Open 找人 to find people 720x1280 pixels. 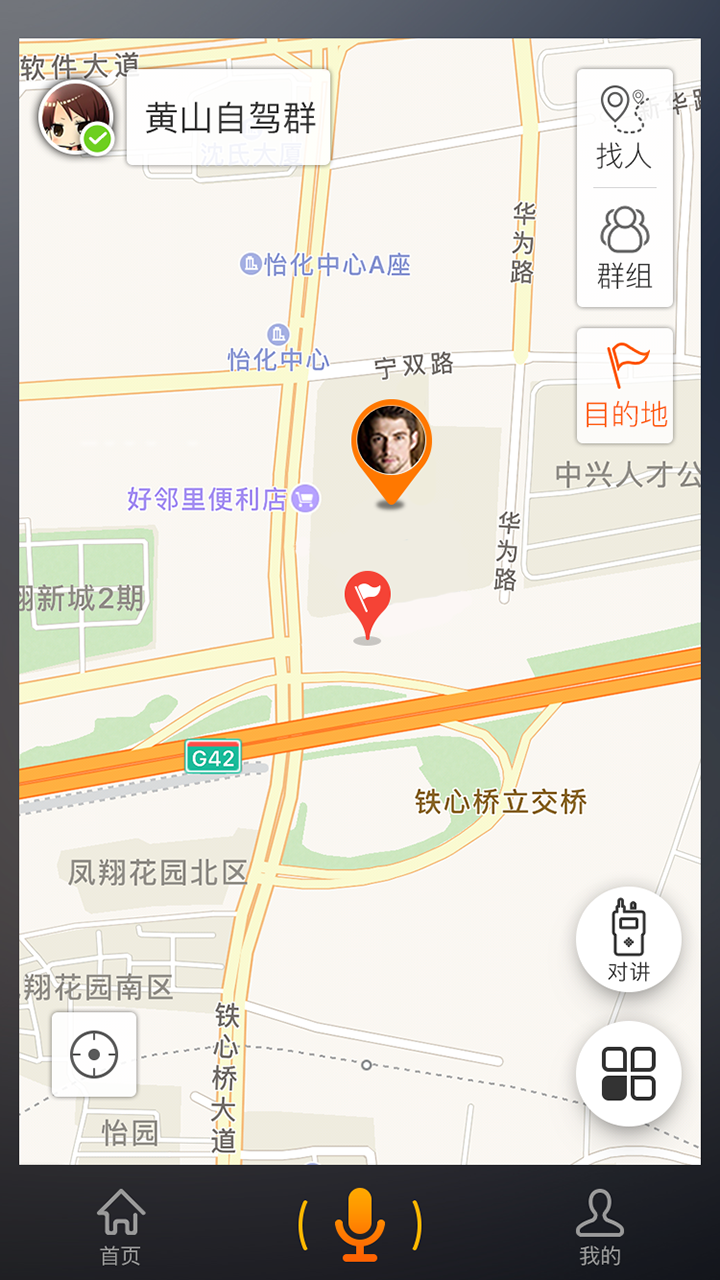coord(624,128)
